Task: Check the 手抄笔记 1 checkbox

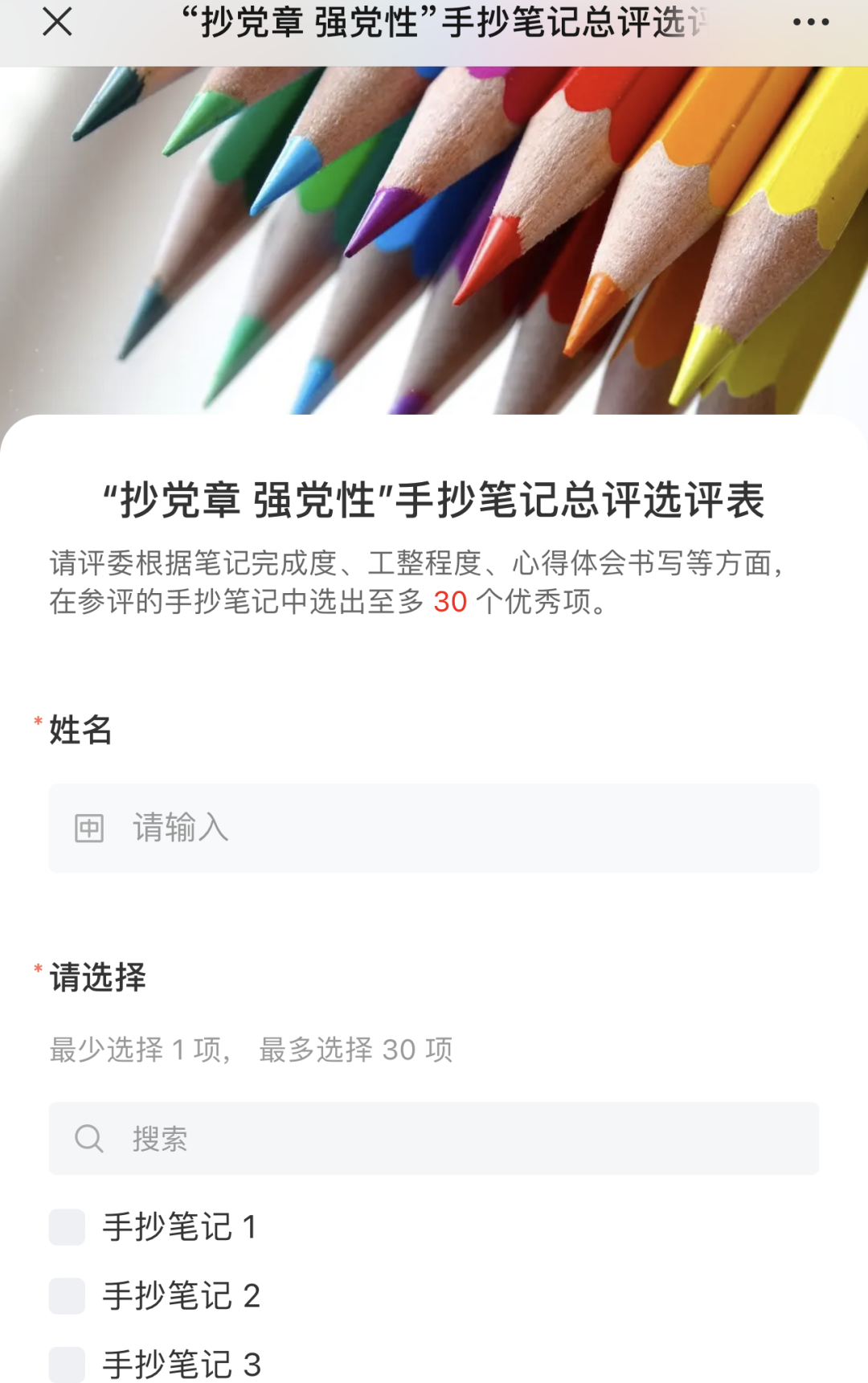Action: 68,1227
